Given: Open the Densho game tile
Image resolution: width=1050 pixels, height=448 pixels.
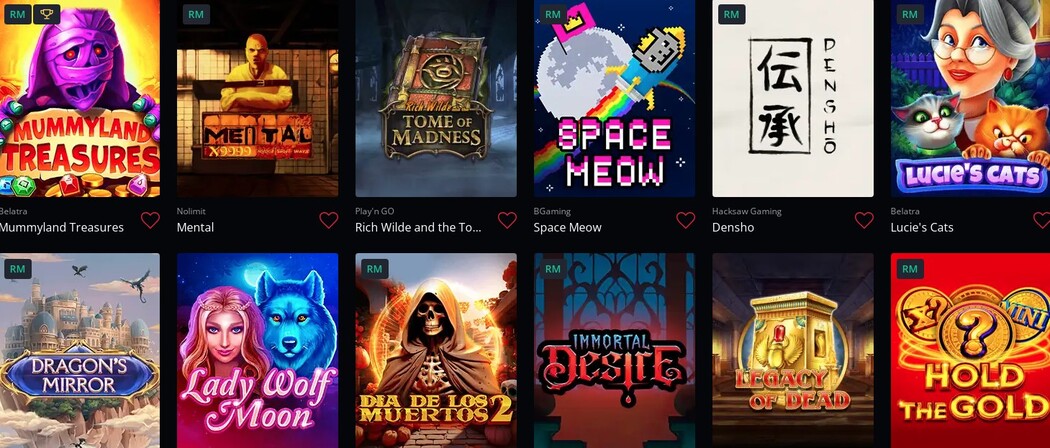Looking at the screenshot, I should click(792, 98).
